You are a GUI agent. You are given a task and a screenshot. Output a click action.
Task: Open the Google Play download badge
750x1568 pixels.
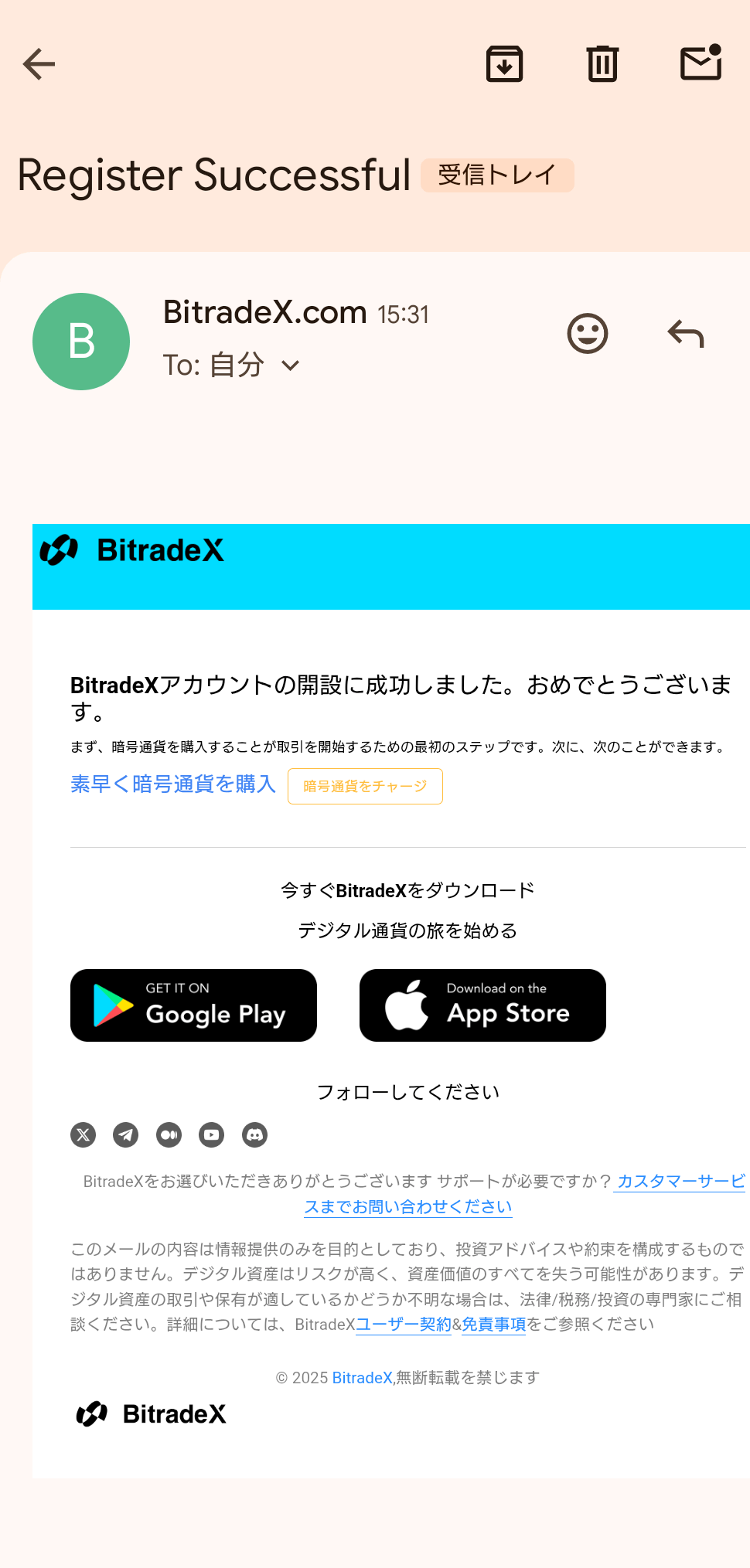[x=193, y=1005]
